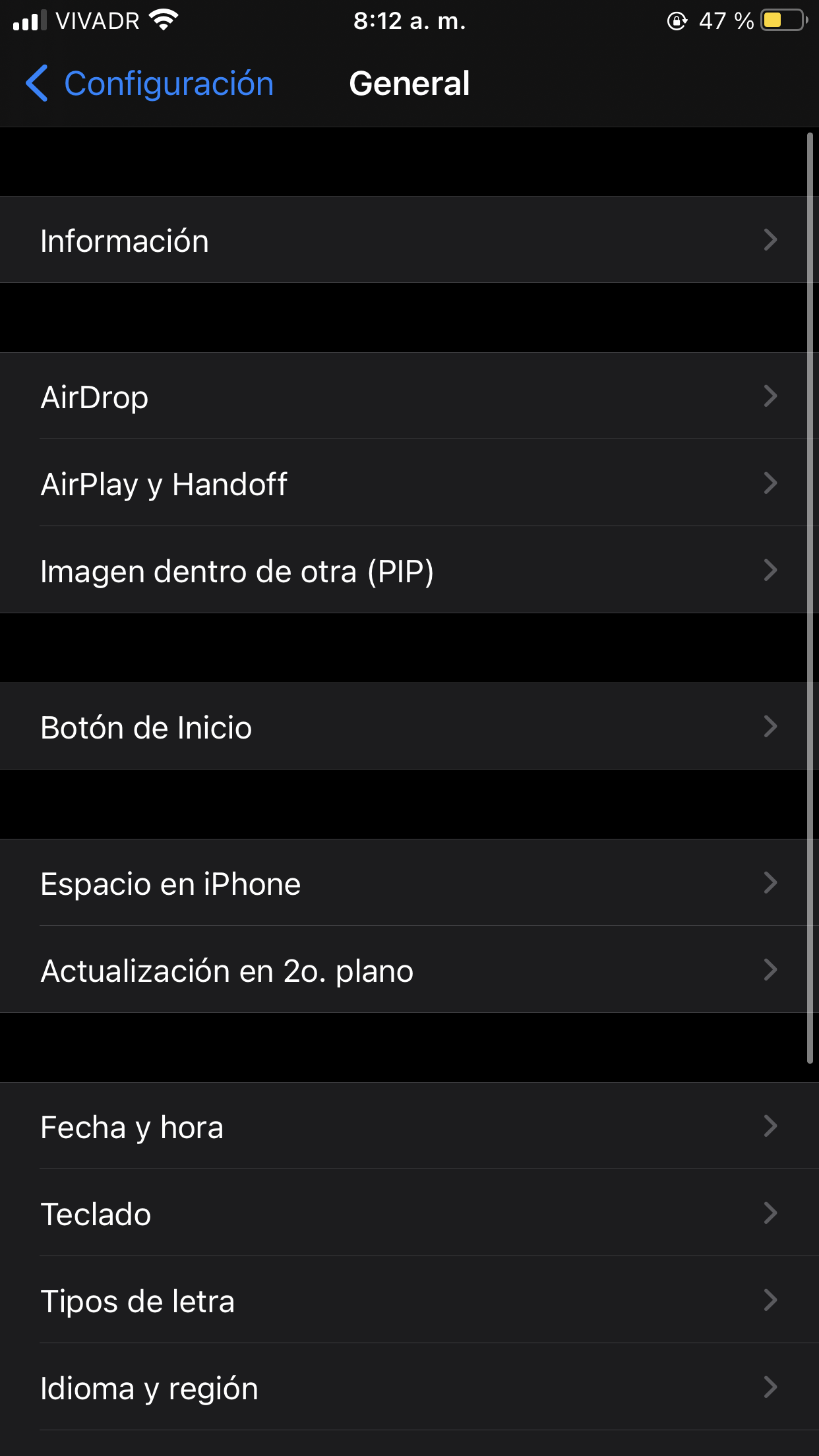Image resolution: width=819 pixels, height=1456 pixels.
Task: Choose Idioma y región
Action: [409, 1387]
